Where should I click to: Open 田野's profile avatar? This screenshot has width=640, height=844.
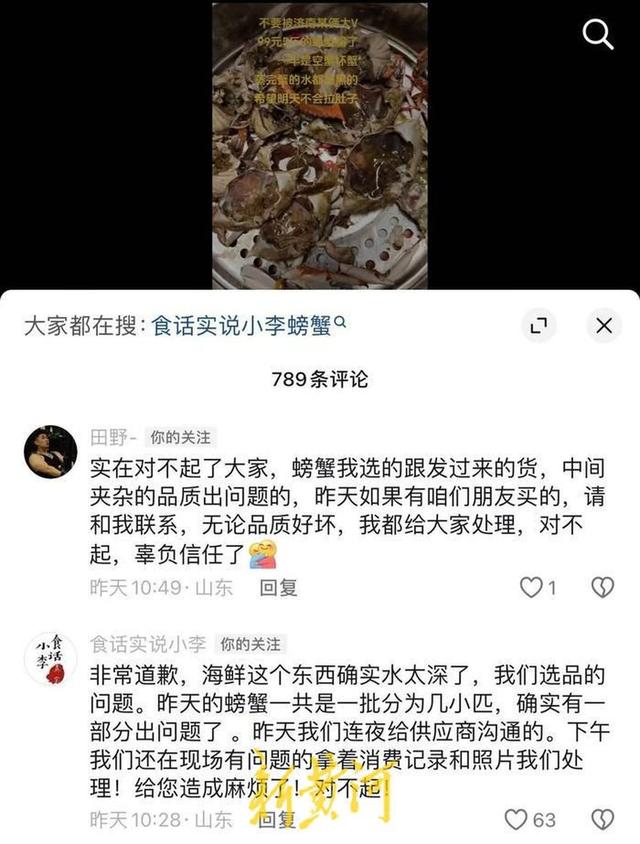coord(50,452)
